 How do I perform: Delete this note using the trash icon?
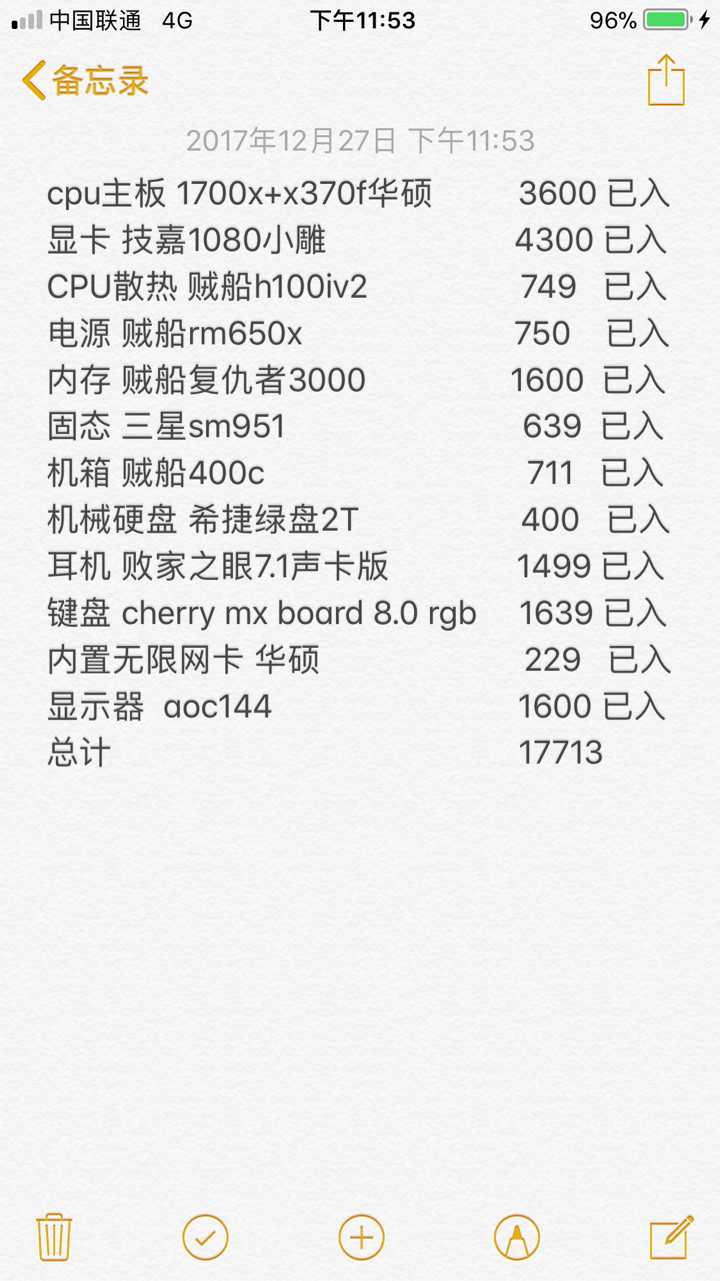coord(54,1236)
